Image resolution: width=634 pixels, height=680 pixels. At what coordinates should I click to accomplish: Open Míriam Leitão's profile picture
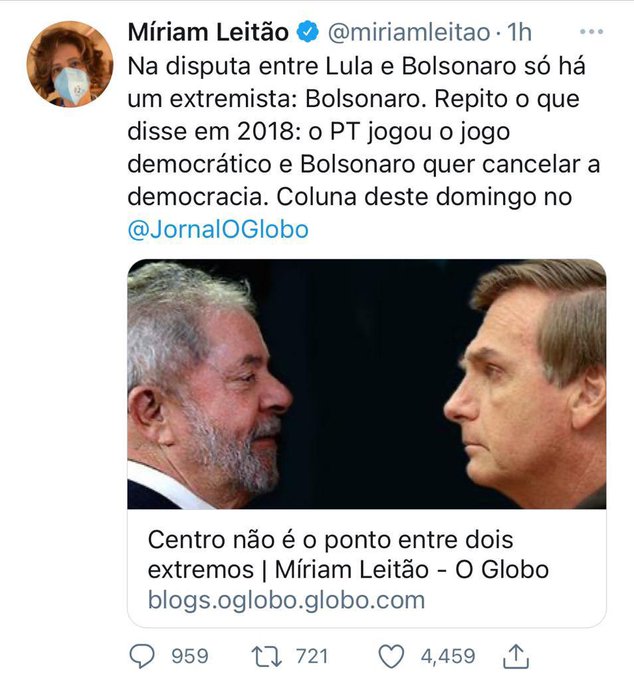pos(68,63)
